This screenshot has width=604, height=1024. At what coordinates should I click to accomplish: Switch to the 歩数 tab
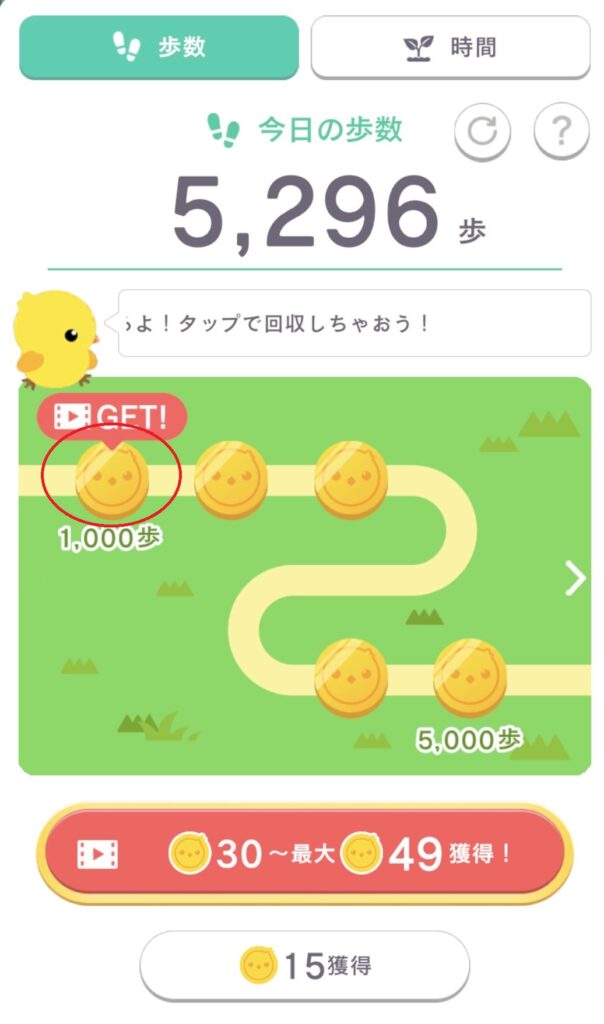159,47
